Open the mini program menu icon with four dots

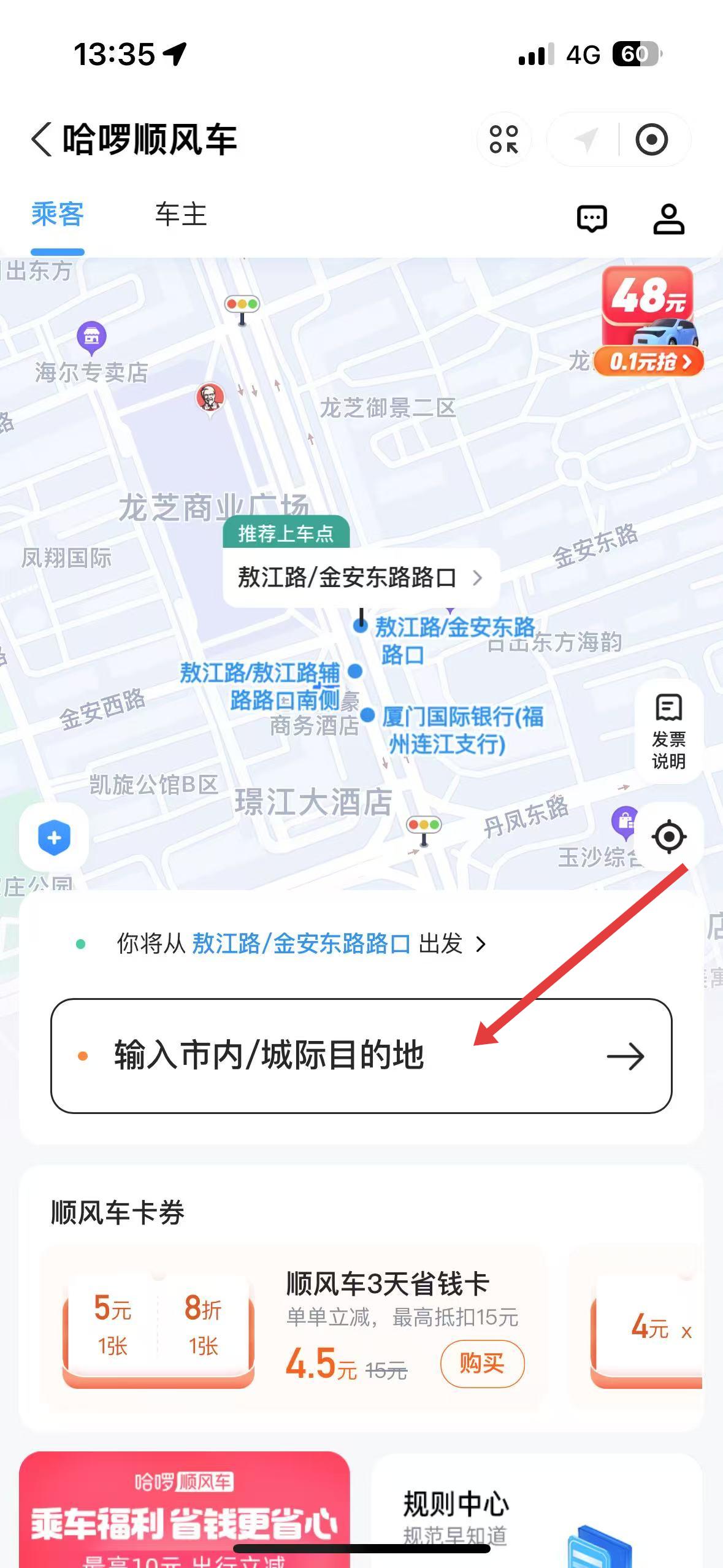(x=503, y=139)
